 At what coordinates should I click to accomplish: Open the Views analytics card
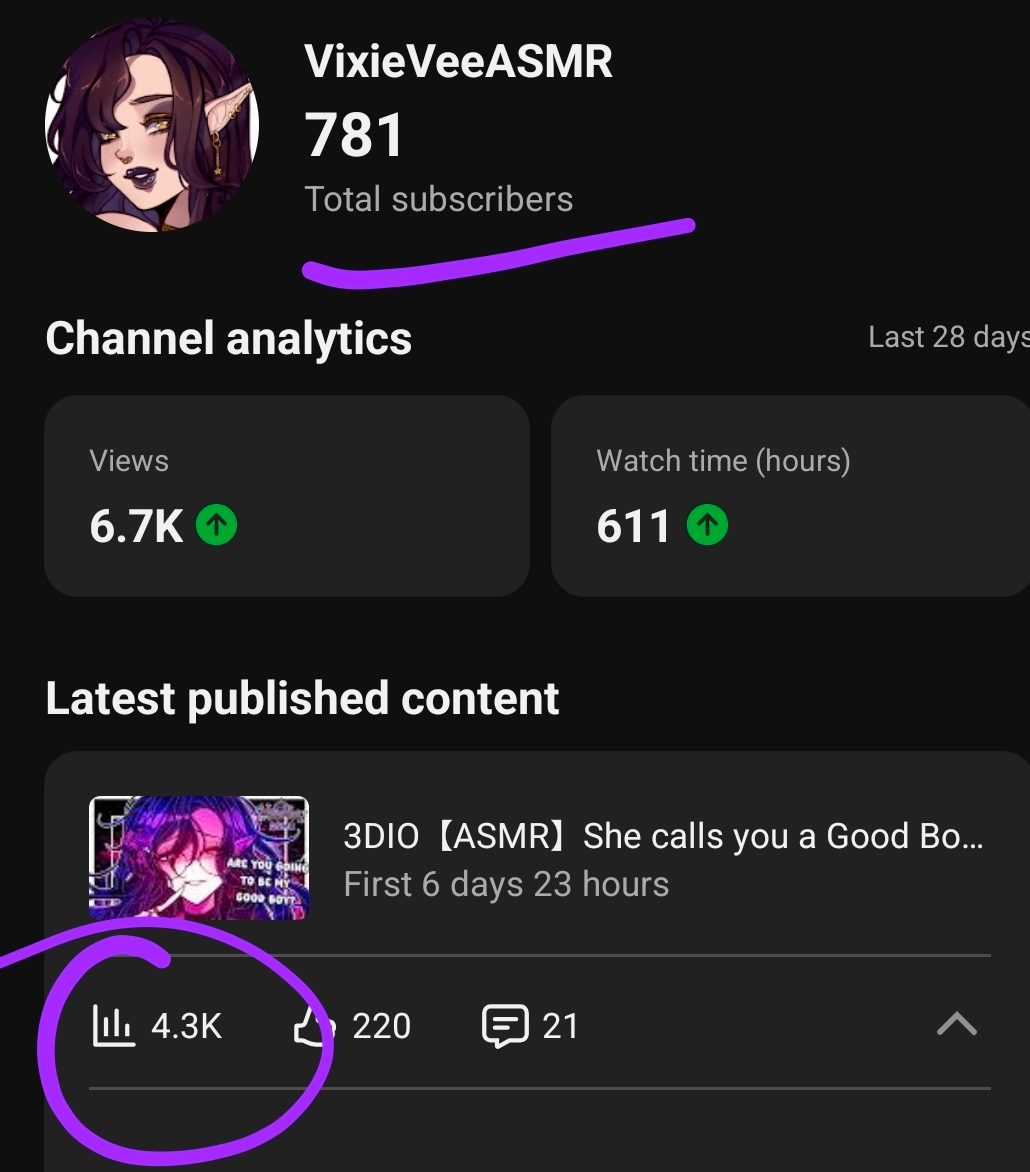coord(286,496)
